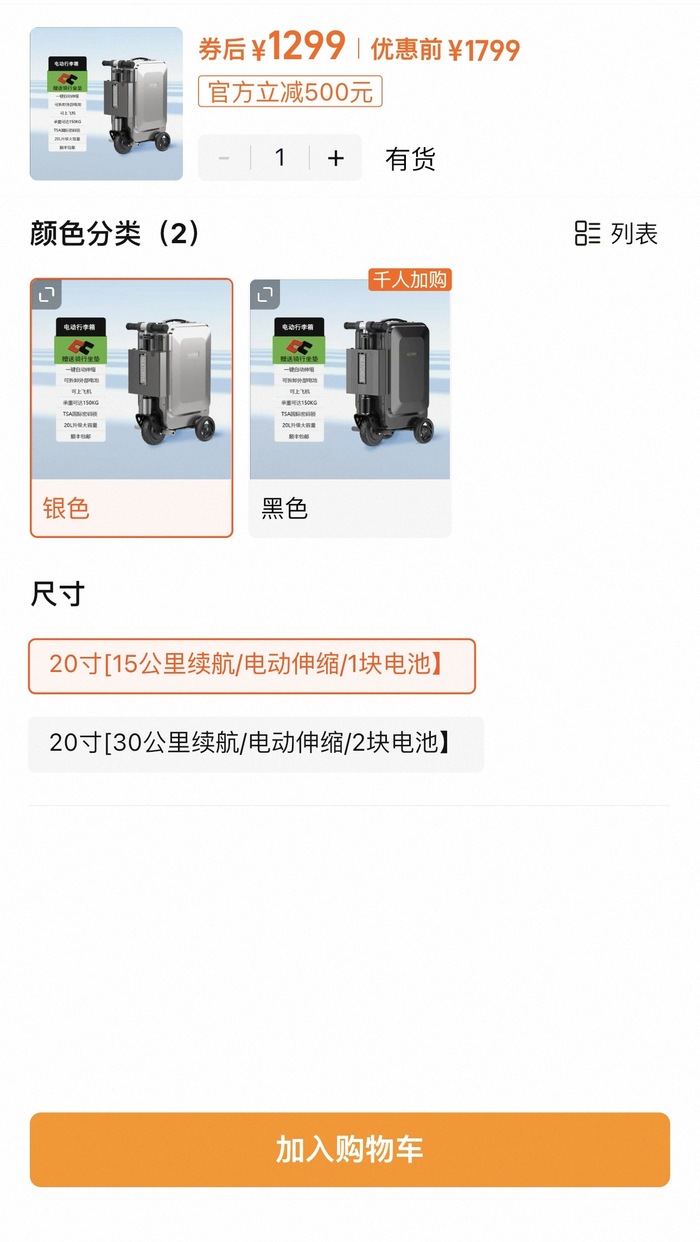Select the 黑色 black color option
The width and height of the screenshot is (700, 1242).
pyautogui.click(x=350, y=507)
